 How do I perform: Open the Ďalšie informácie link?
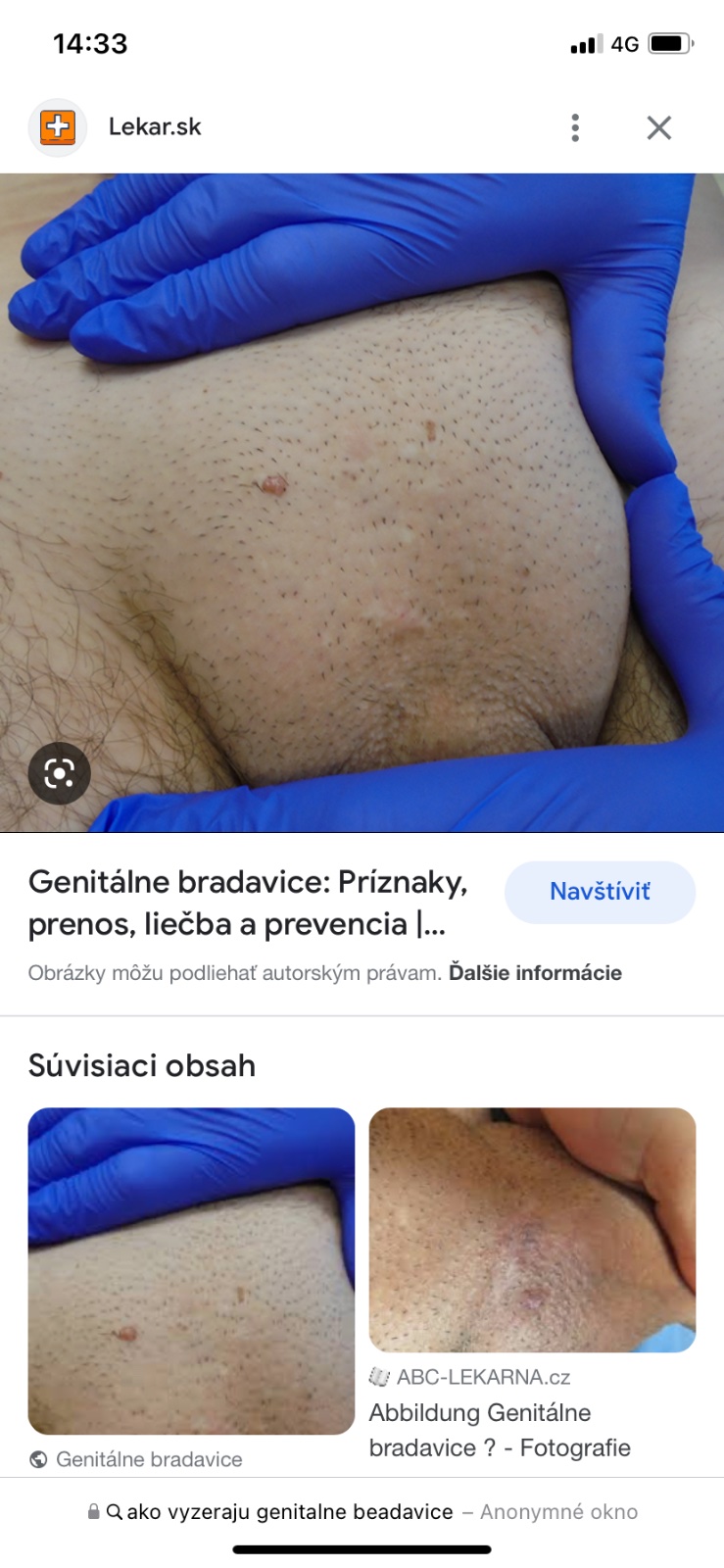(535, 973)
